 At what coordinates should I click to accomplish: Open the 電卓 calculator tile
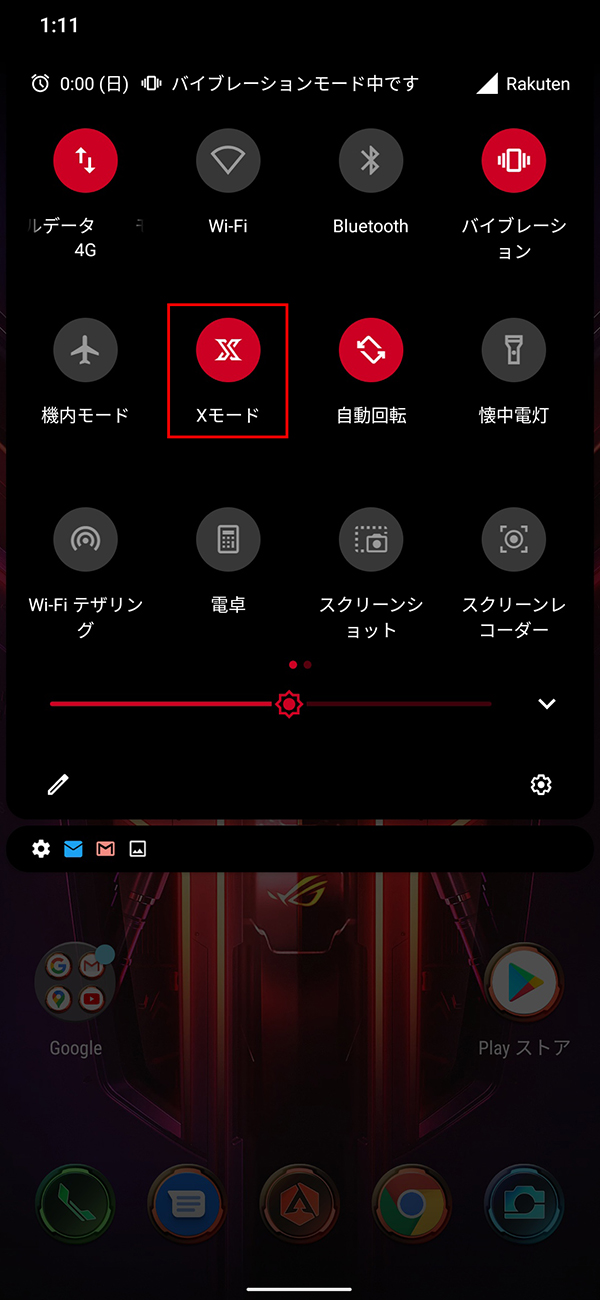coord(228,540)
